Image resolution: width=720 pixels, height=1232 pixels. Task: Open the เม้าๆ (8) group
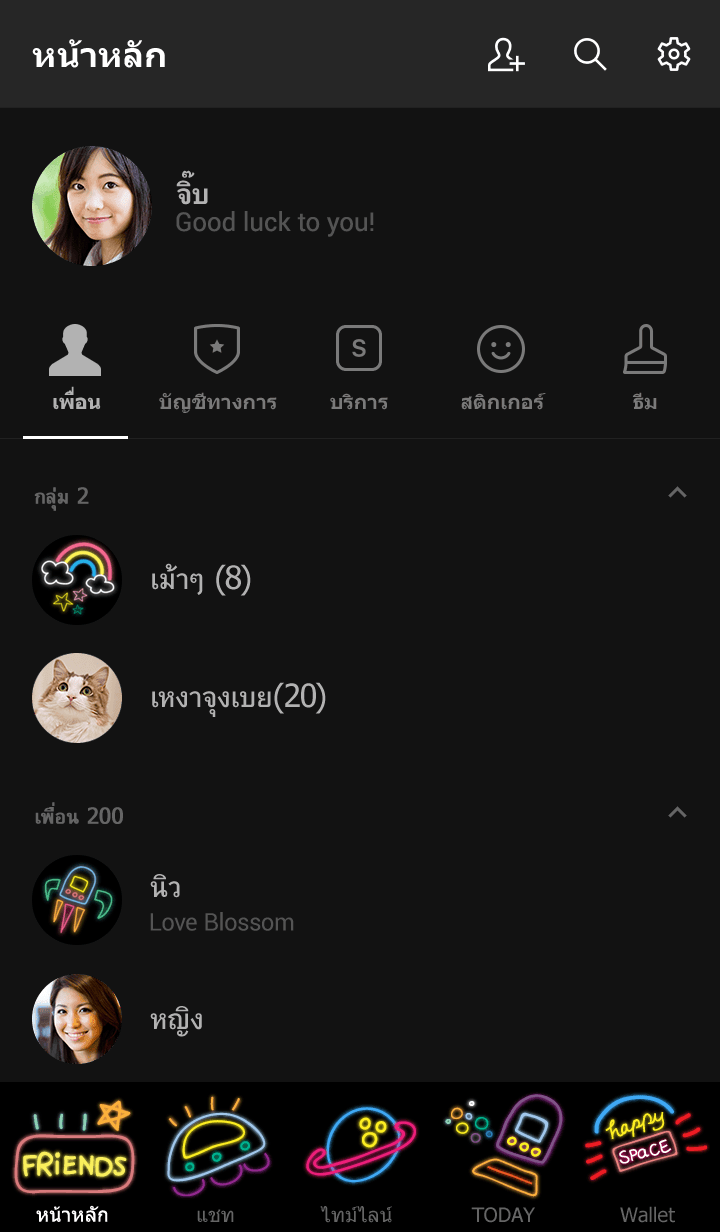(x=200, y=580)
